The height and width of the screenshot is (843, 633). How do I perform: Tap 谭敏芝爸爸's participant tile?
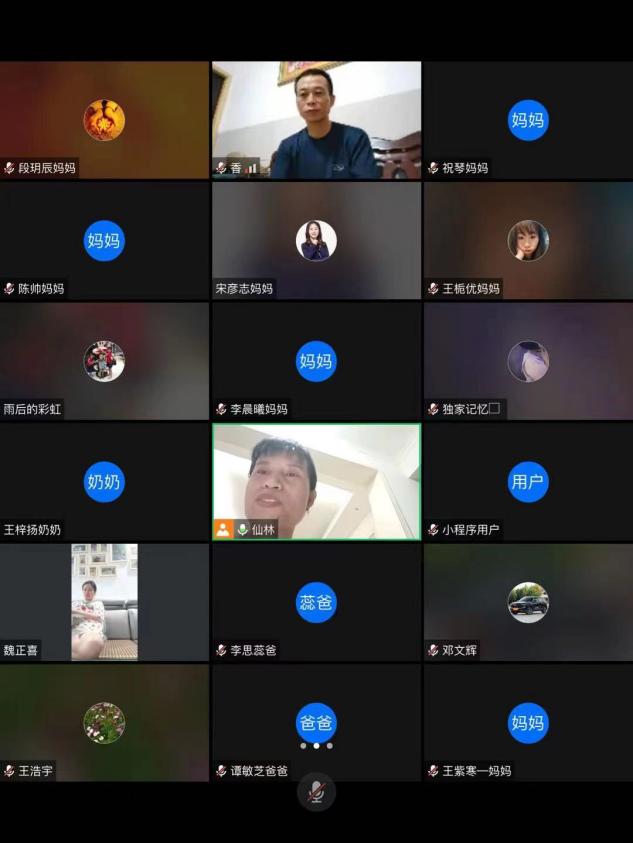pyautogui.click(x=316, y=715)
